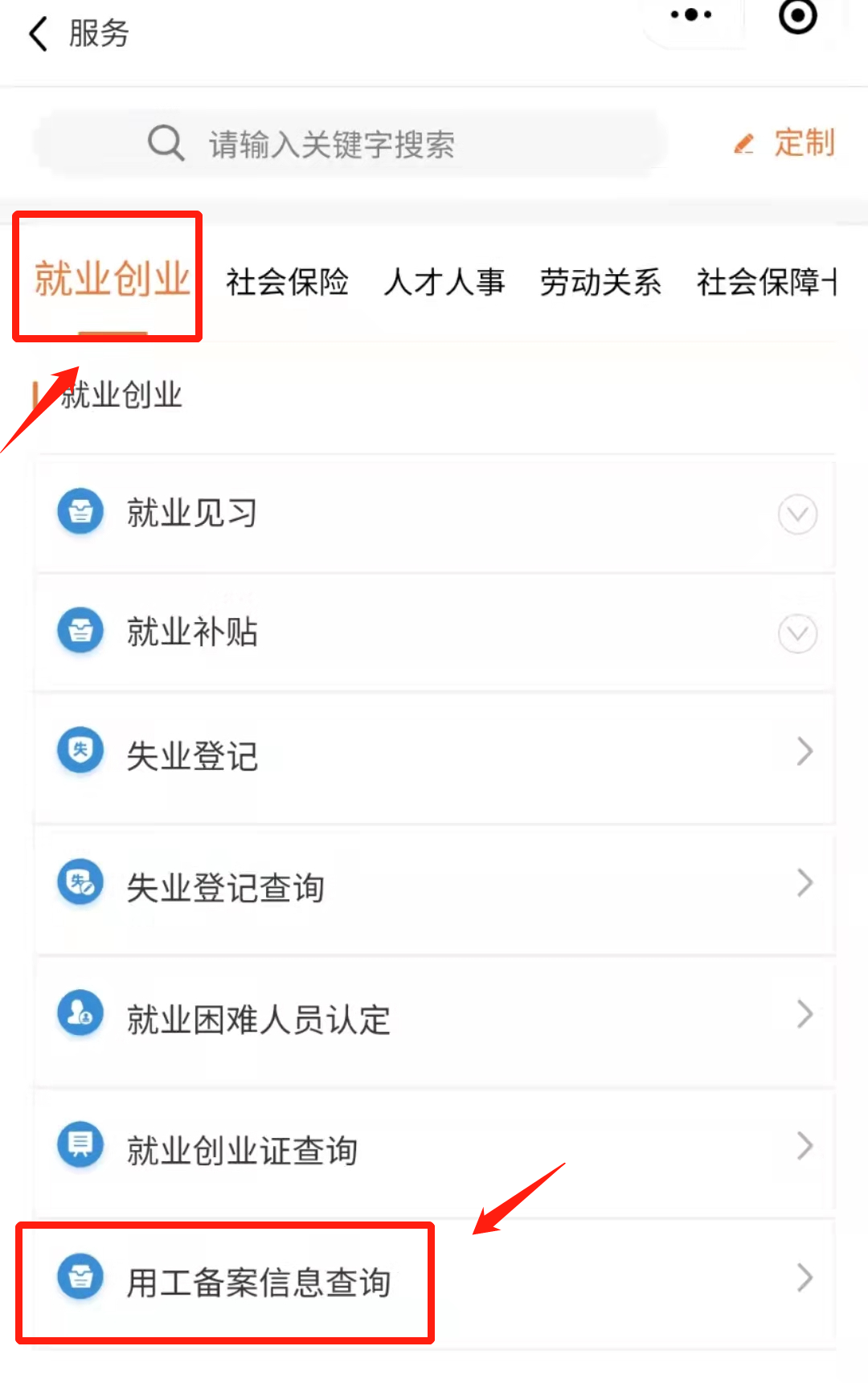The height and width of the screenshot is (1383, 868).
Task: Select the 就业创业 tab
Action: [x=111, y=280]
